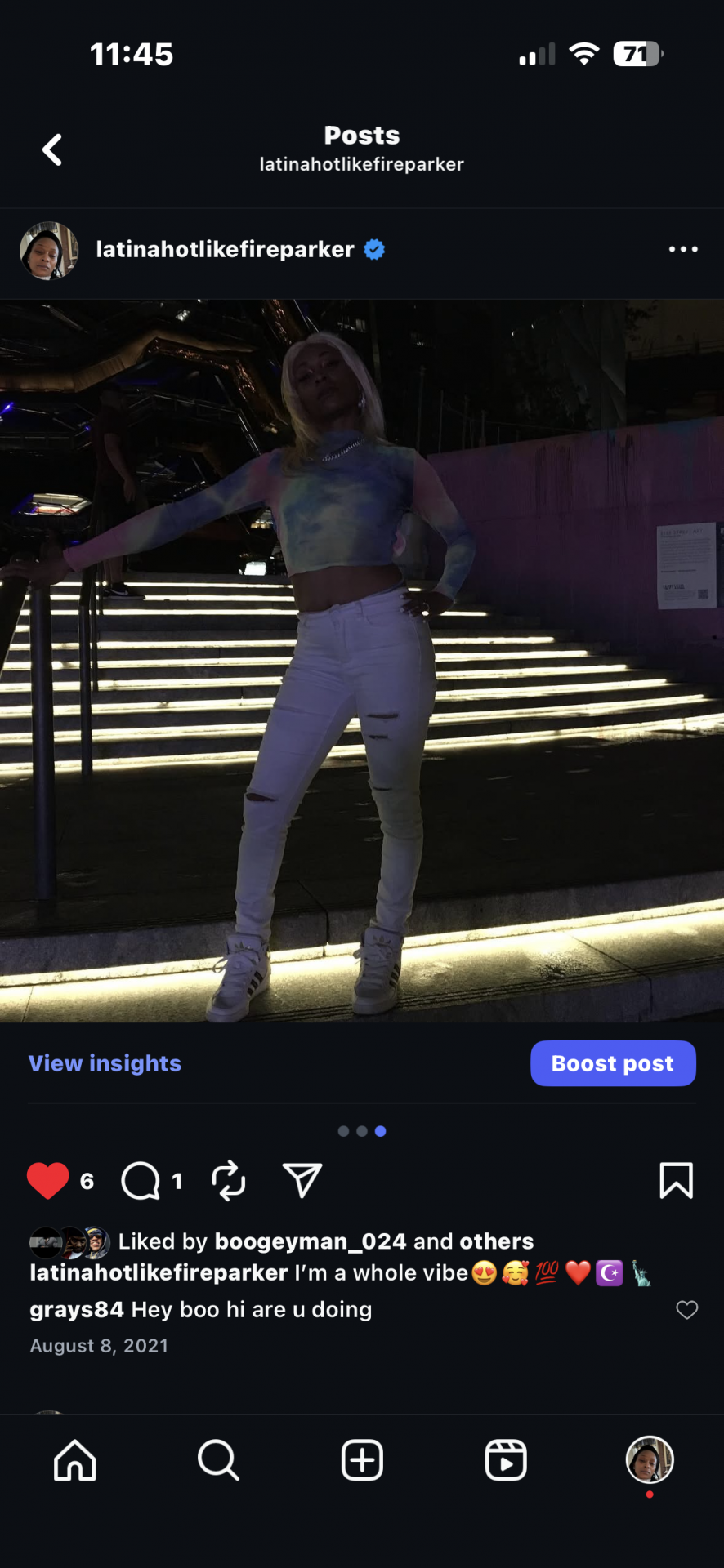Open latinahotlikefireparker's profile picture in header
724x1568 pixels.
coord(49,250)
